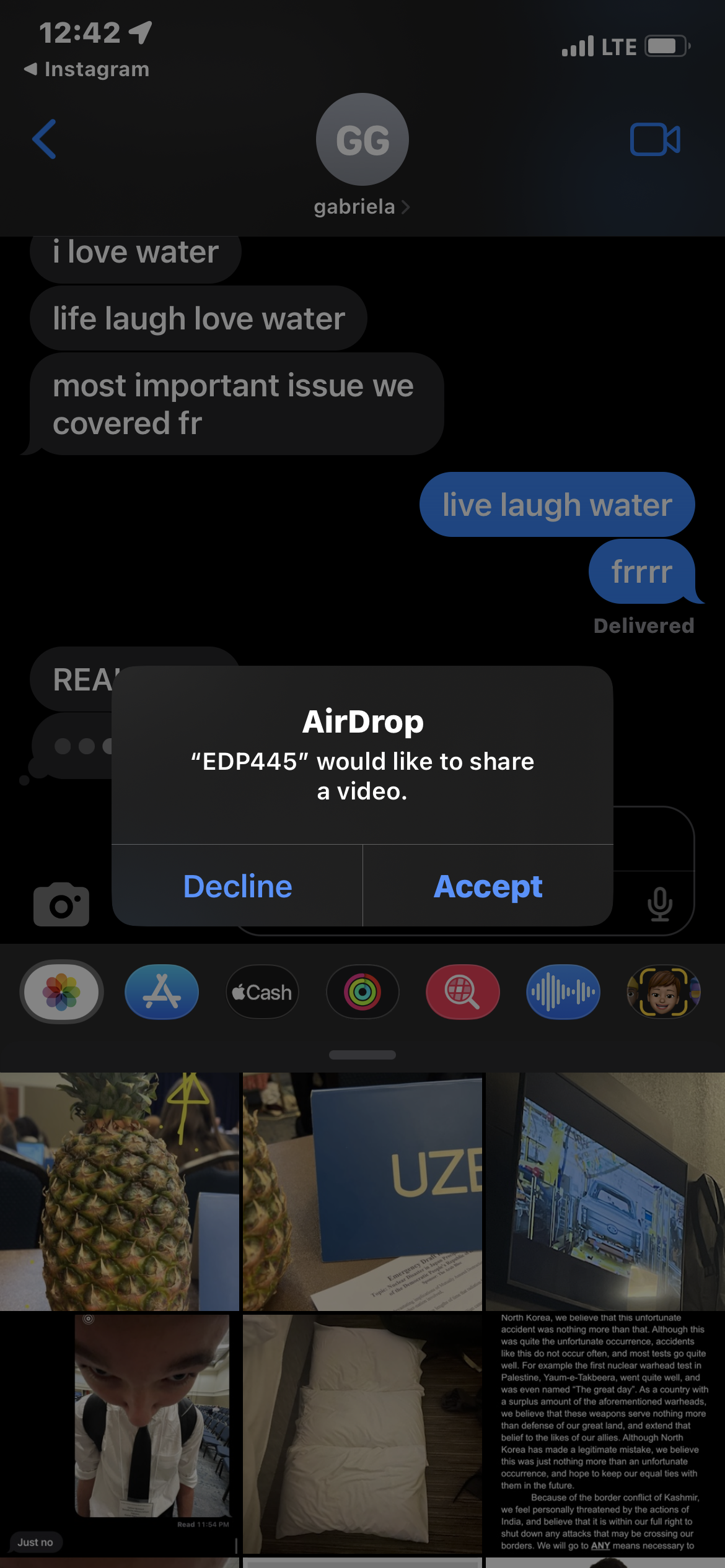Viewport: 725px width, 1568px height.
Task: Open Apple Cash in the app drawer
Action: pos(262,992)
